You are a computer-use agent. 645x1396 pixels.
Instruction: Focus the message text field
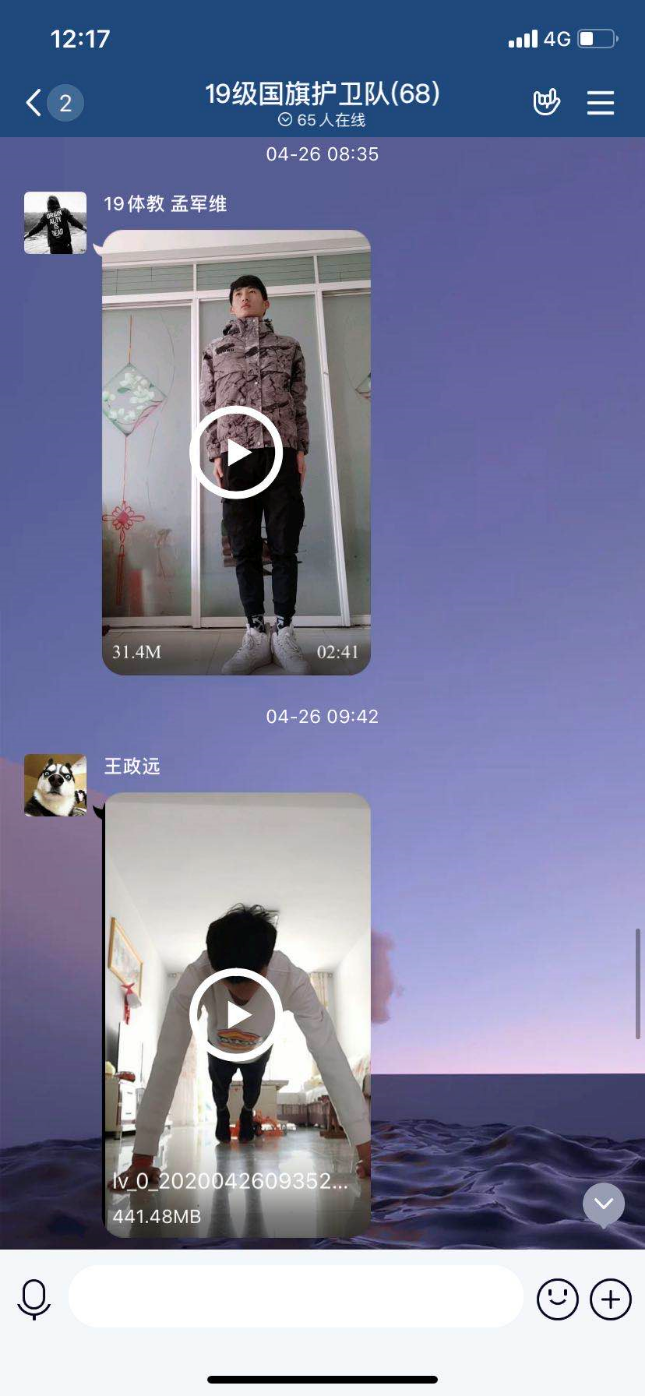295,1297
